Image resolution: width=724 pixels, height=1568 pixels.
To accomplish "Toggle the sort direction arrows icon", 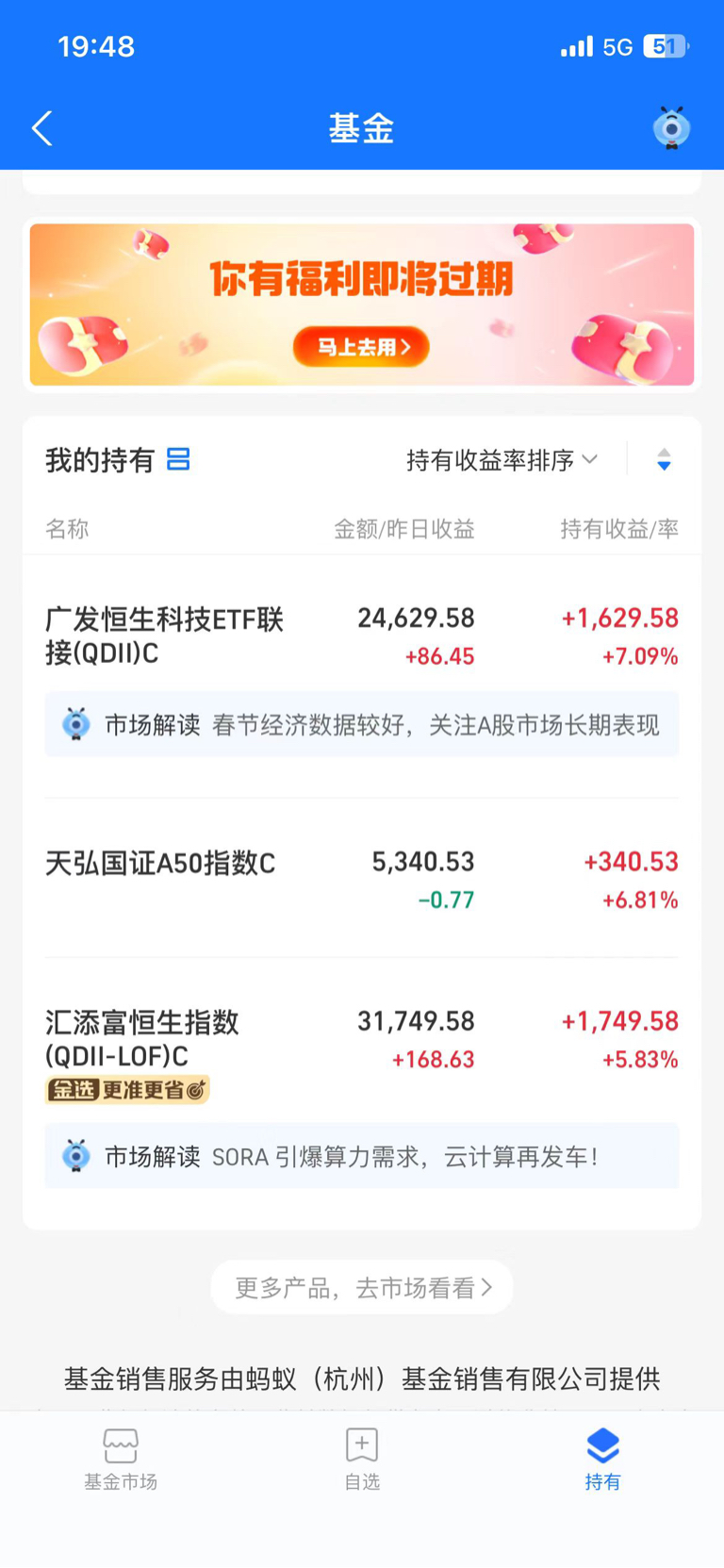I will (665, 459).
